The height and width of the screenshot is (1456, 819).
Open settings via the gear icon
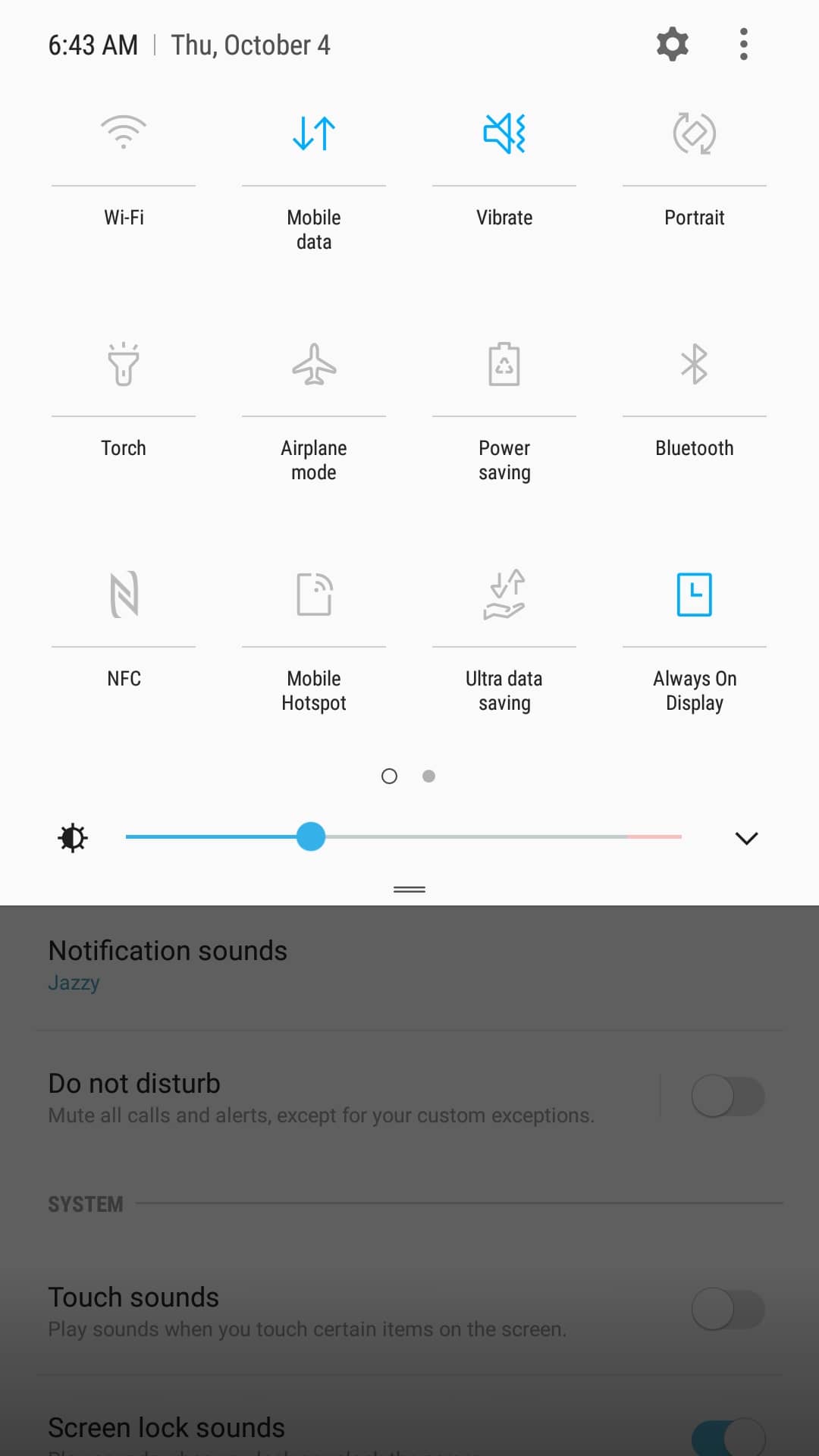[x=672, y=44]
